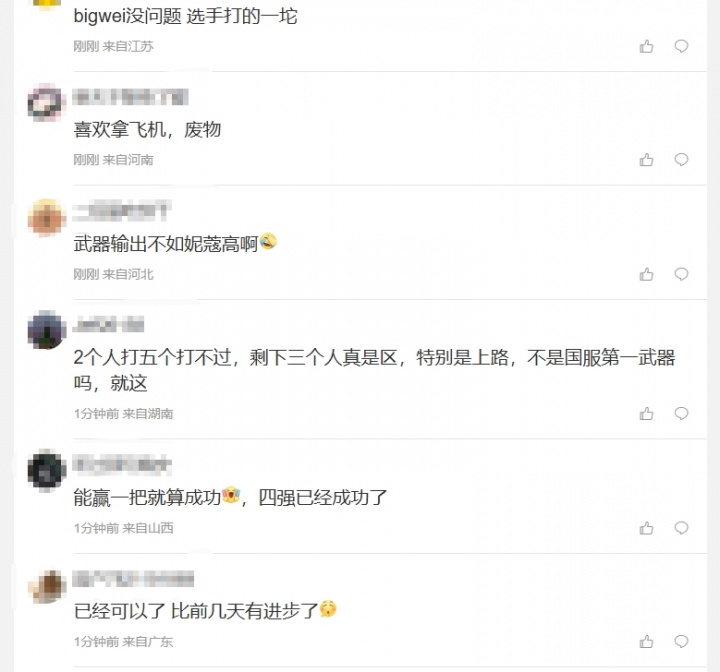Reply to the comment '已经可以了 比前几天有进步了'
The height and width of the screenshot is (672, 720).
[x=681, y=642]
